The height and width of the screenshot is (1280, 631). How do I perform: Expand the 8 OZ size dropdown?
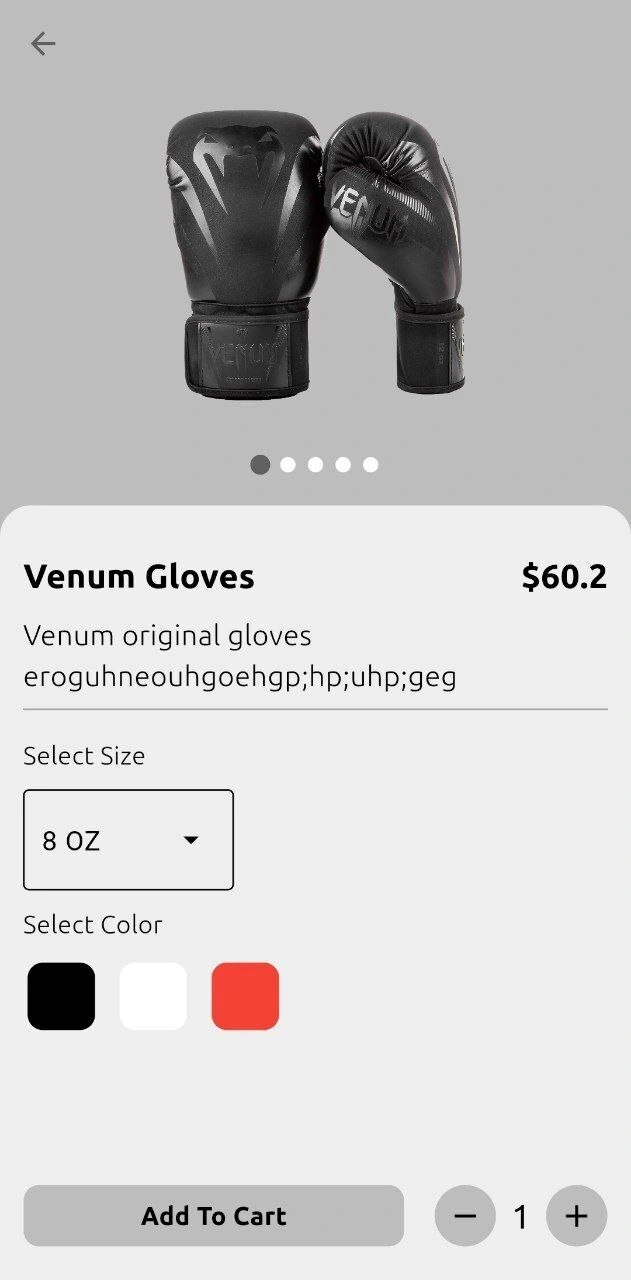[x=128, y=840]
